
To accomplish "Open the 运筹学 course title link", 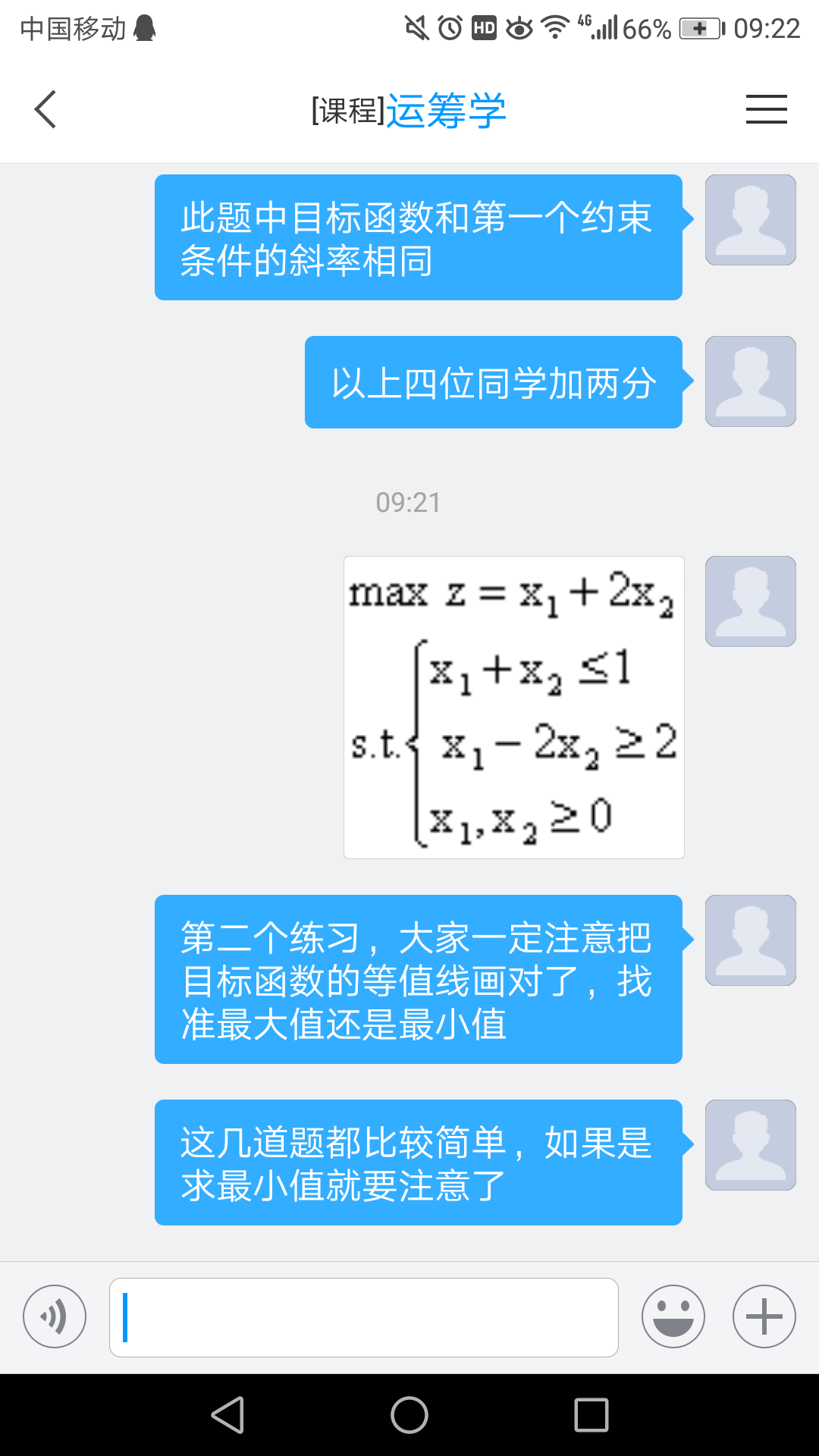I will 446,111.
